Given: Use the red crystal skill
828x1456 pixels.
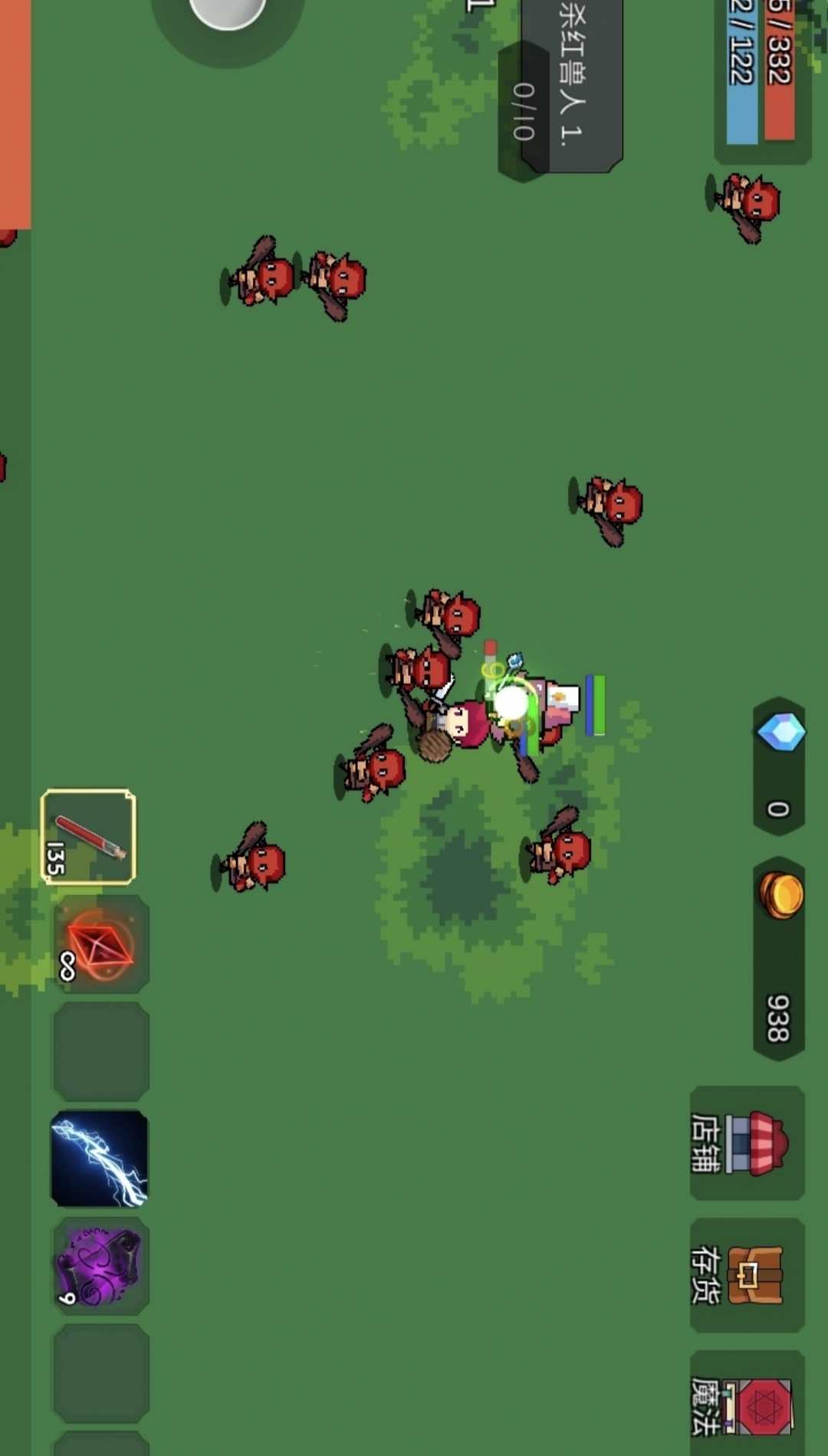Looking at the screenshot, I should (100, 944).
